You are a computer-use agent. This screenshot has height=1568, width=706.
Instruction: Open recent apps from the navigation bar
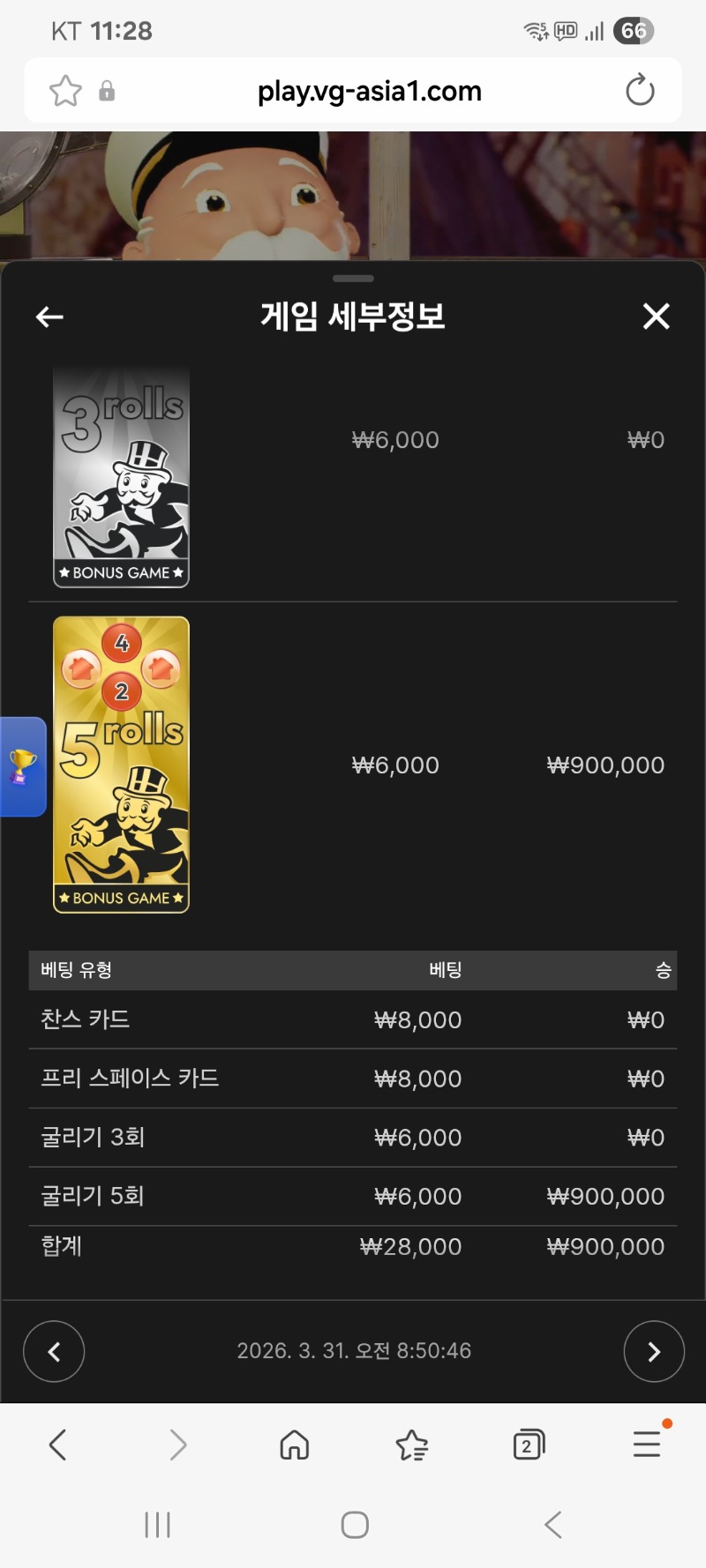(x=157, y=1525)
